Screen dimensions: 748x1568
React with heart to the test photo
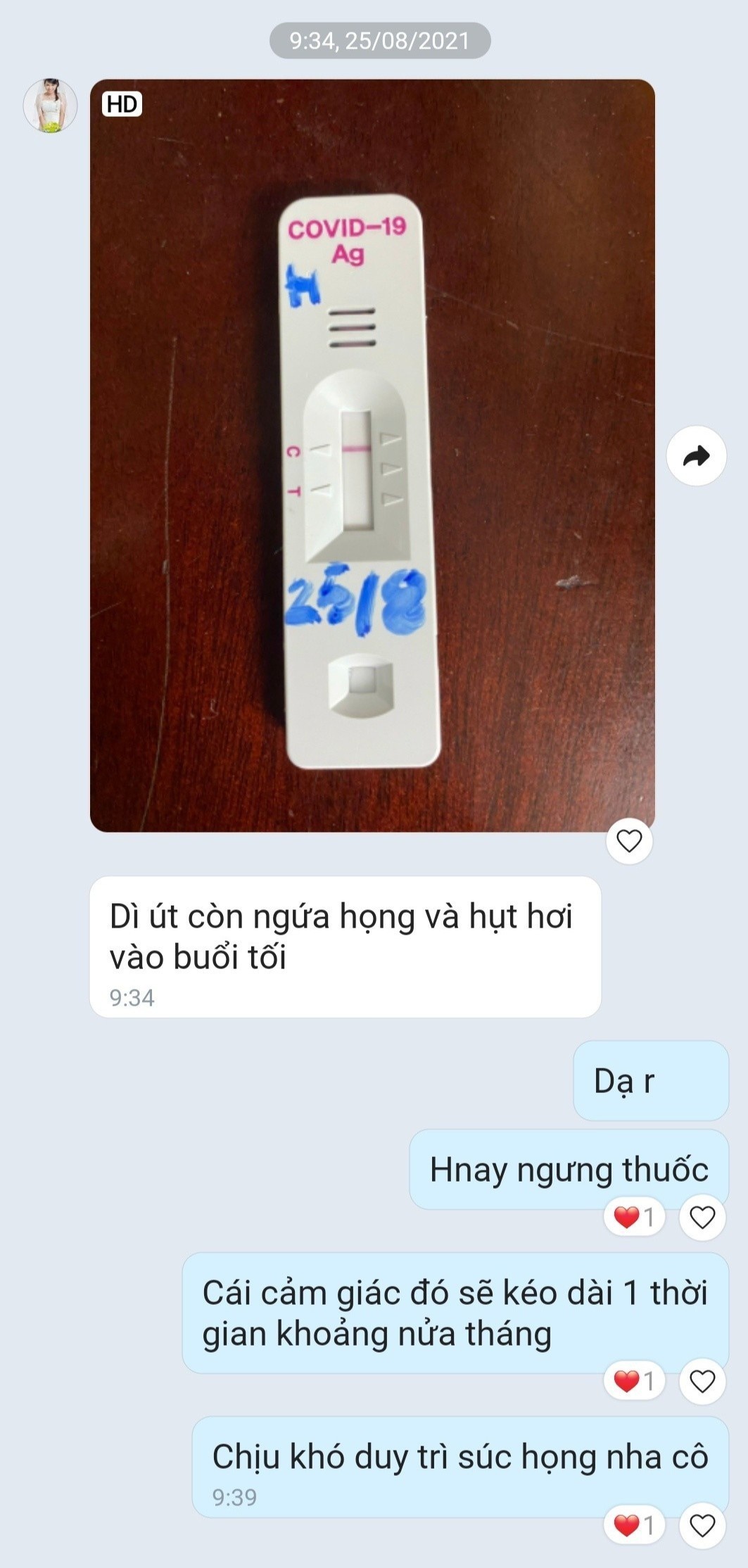629,841
